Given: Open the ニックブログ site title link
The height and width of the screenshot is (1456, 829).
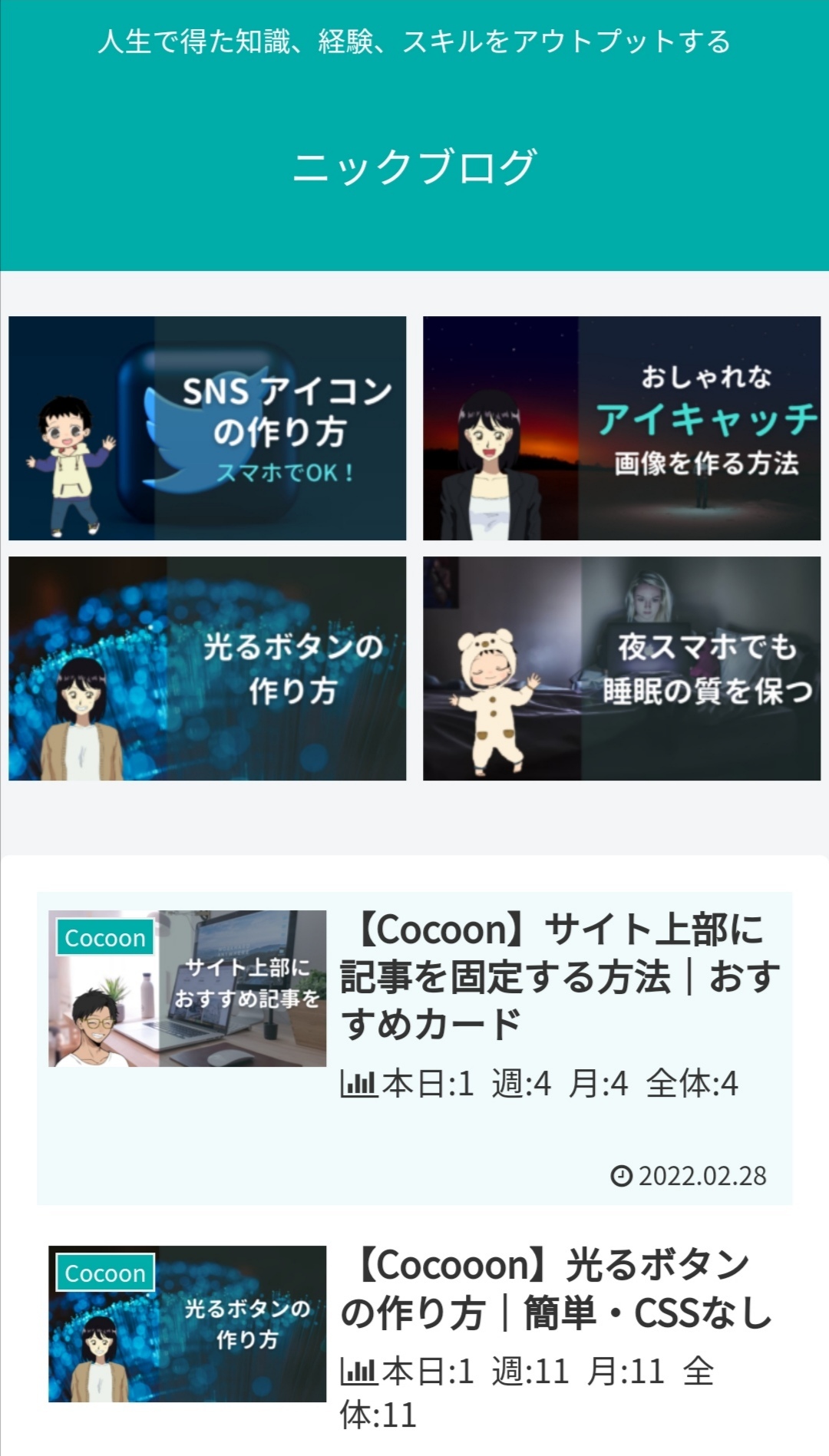Looking at the screenshot, I should [414, 167].
